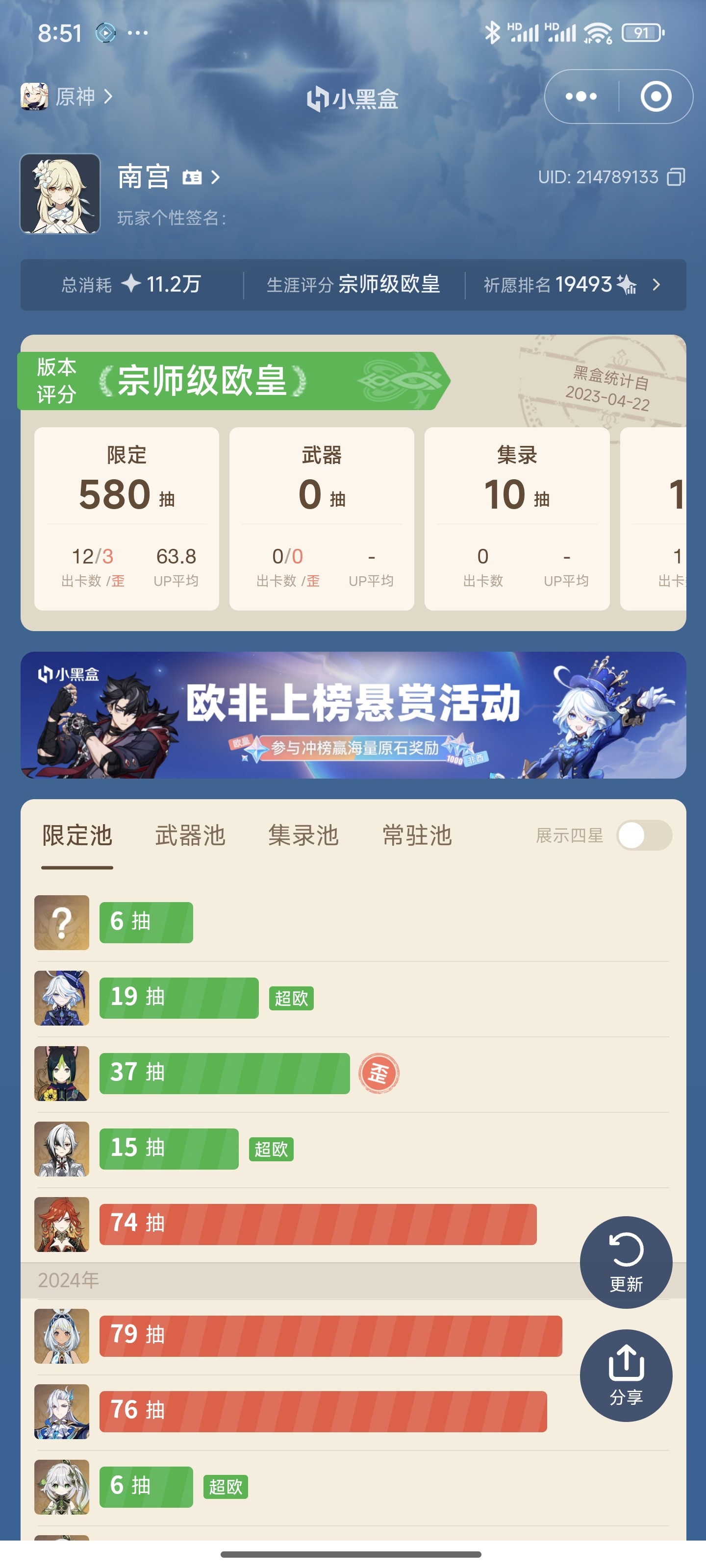Open the 原神 game switcher
This screenshot has width=706, height=1568.
(67, 96)
